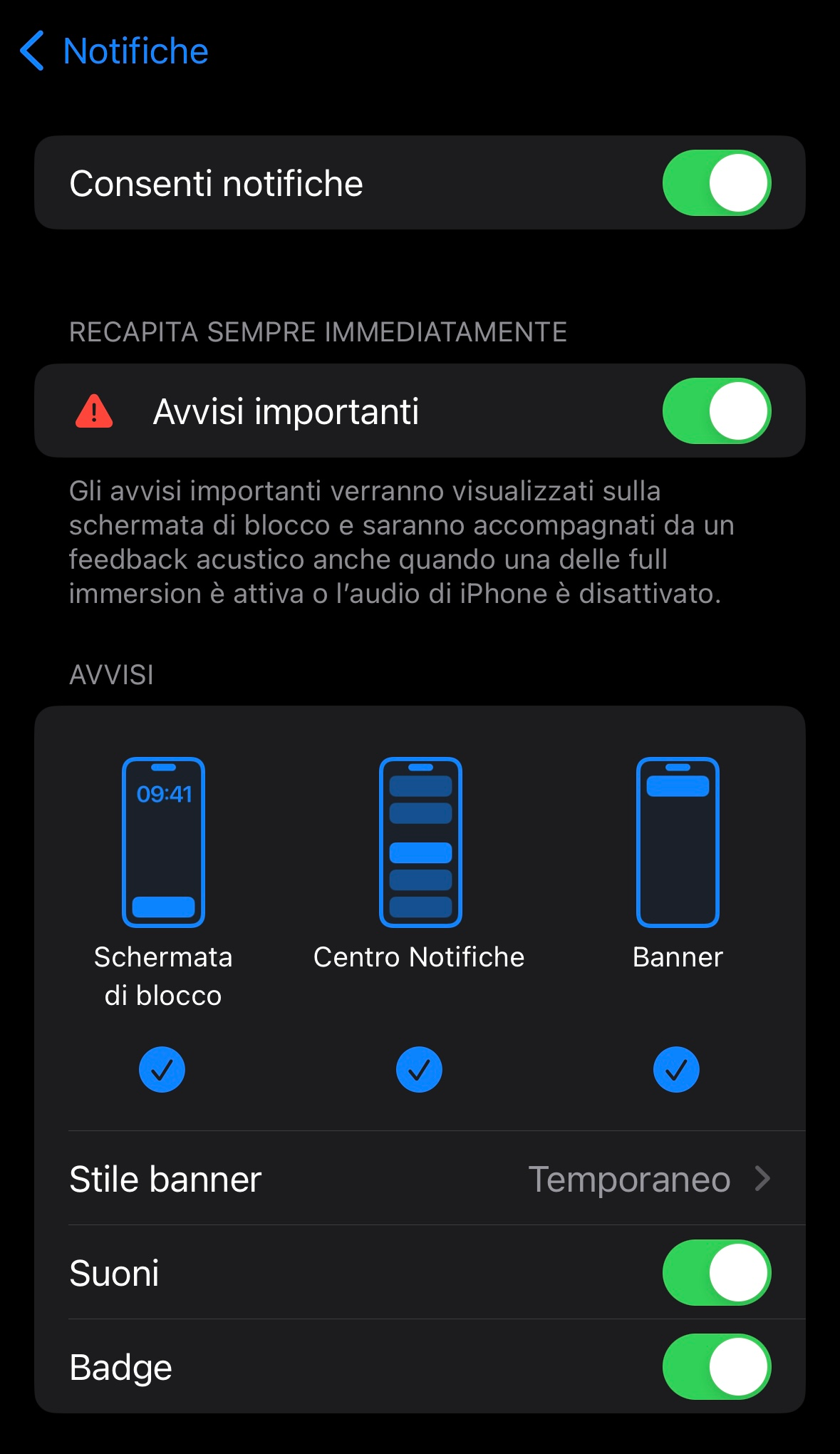Screen dimensions: 840x1454
Task: Go back to Notifiche
Action: click(x=114, y=51)
